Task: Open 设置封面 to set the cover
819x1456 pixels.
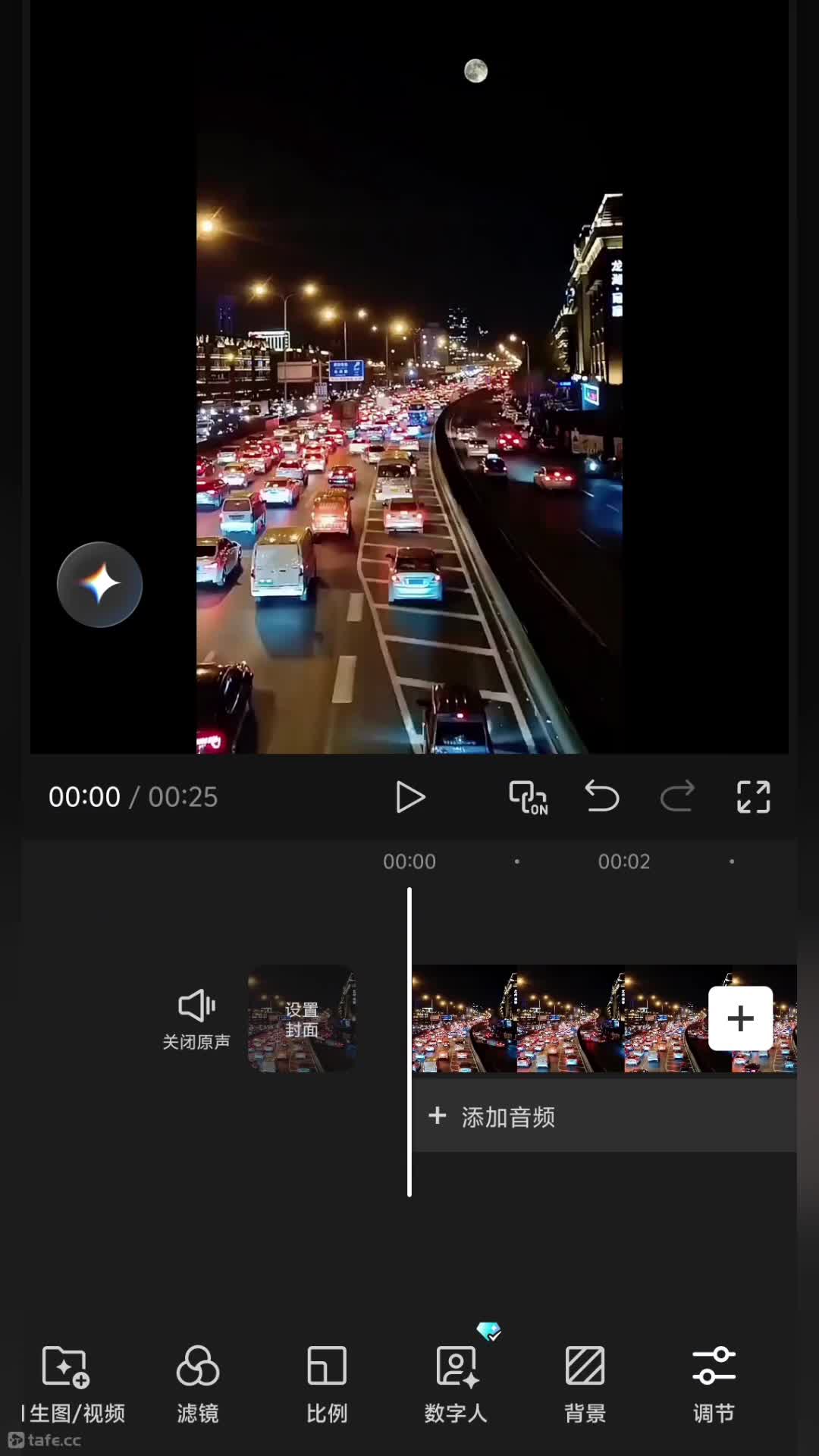Action: point(302,1018)
